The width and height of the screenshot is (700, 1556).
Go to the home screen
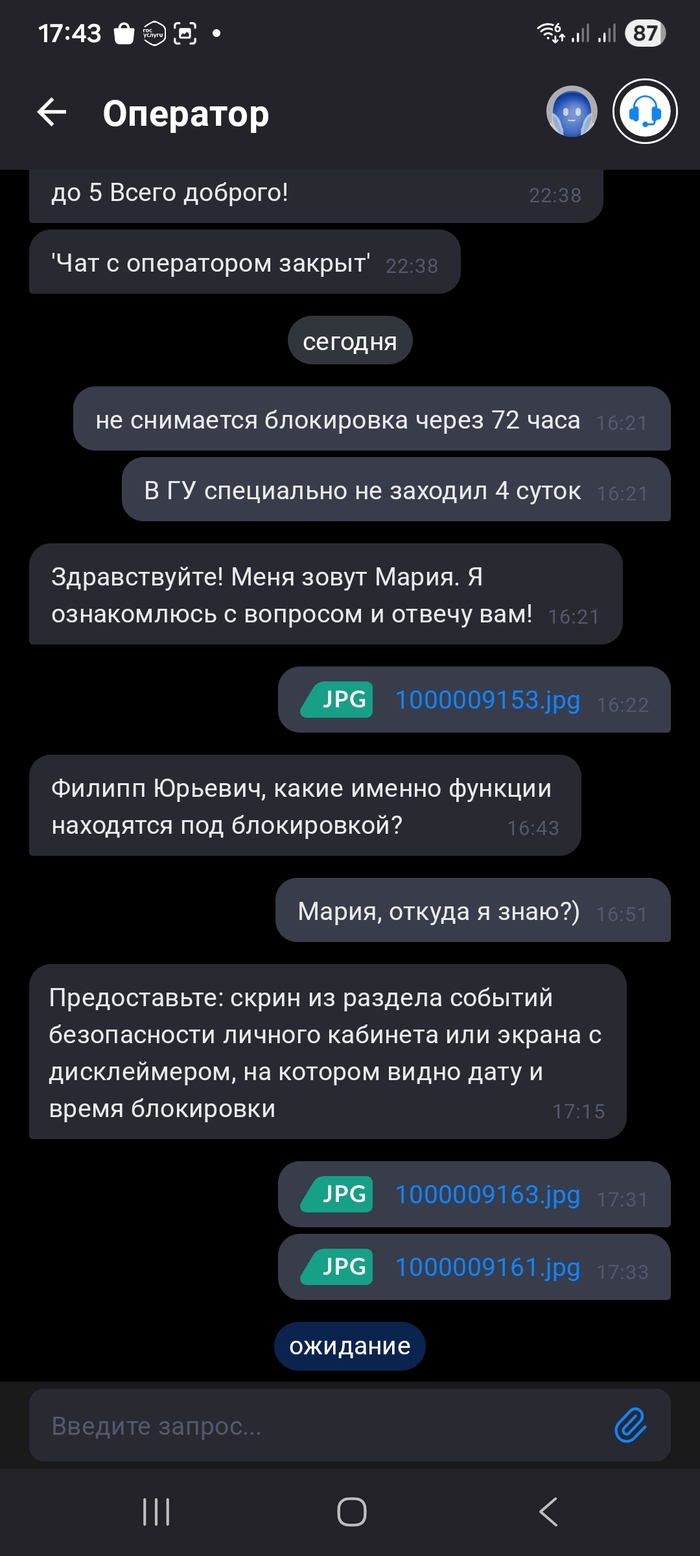351,1512
